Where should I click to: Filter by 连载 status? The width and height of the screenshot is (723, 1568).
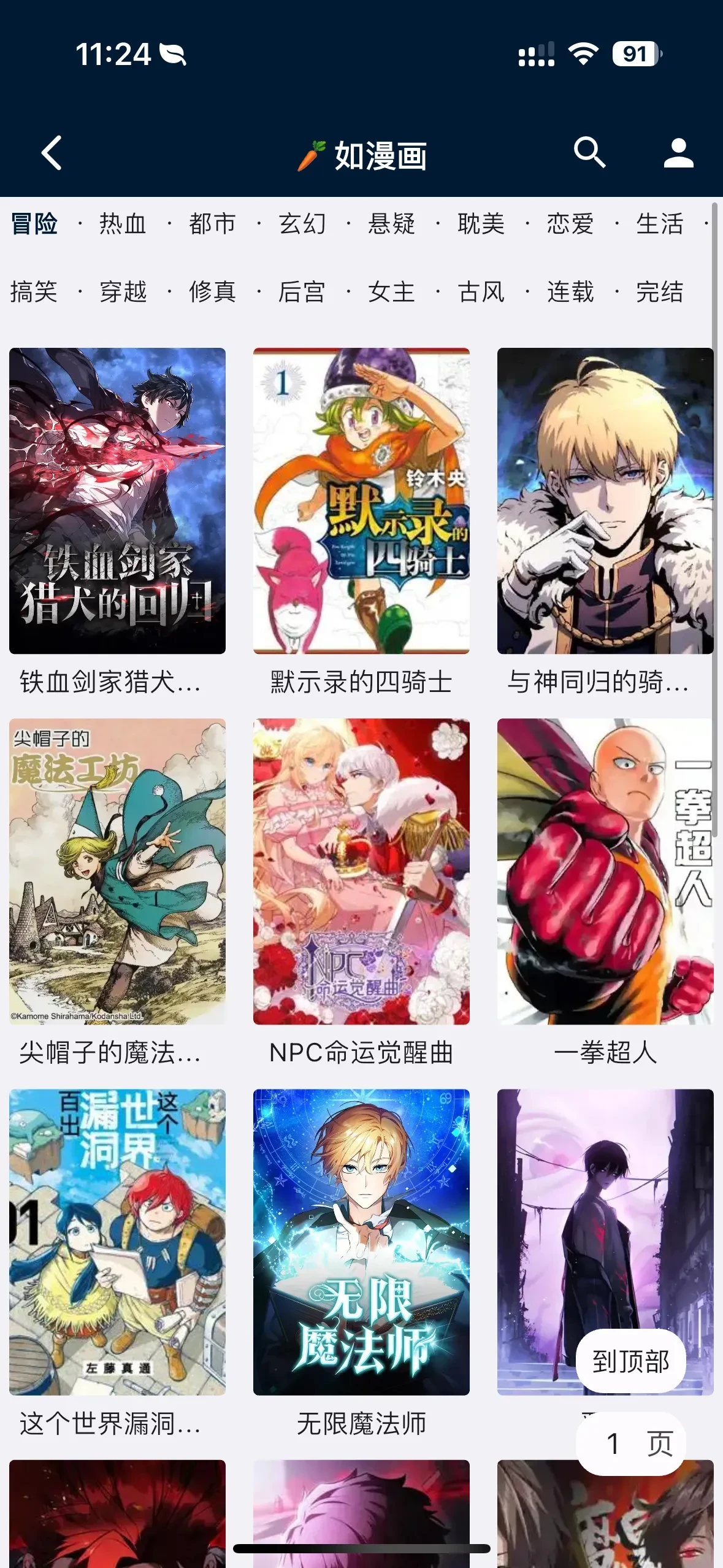(570, 291)
